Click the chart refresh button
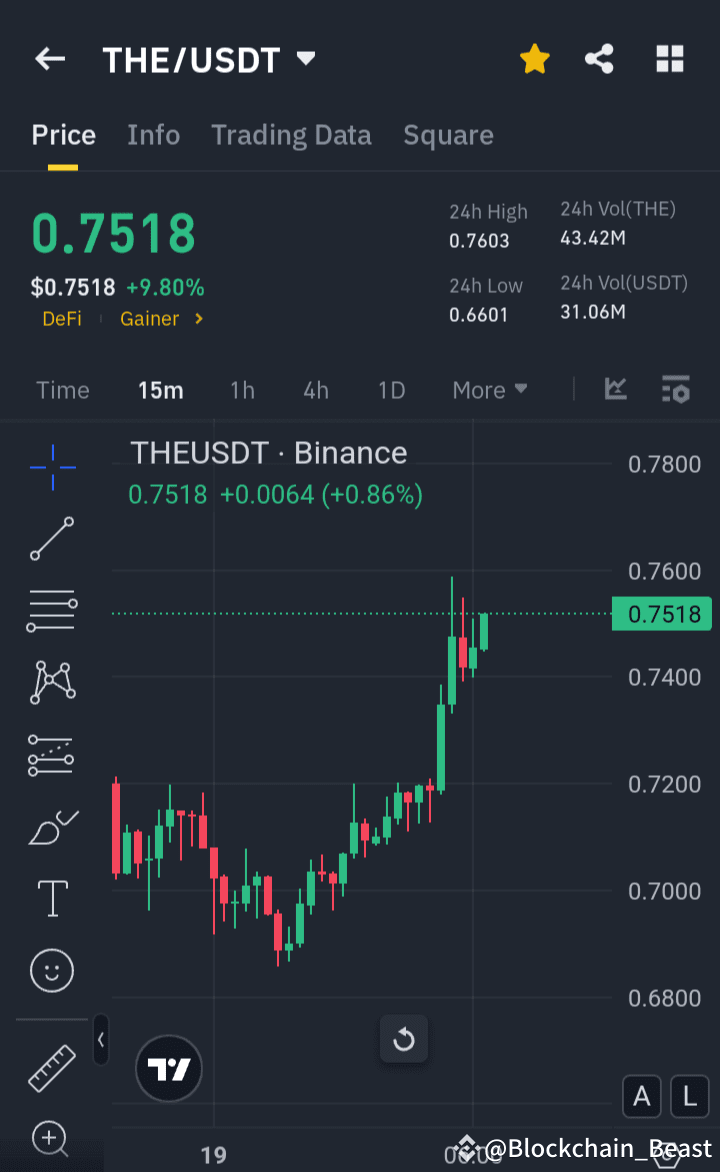 (404, 1040)
